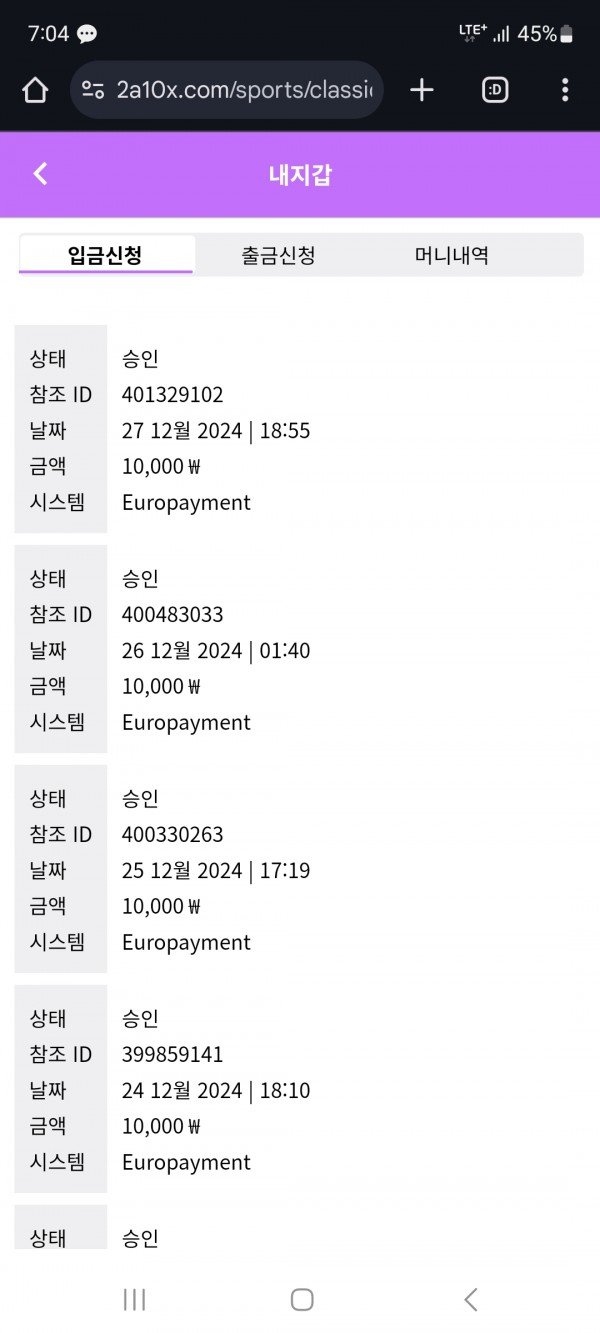Switch to the 출금신청 tab
Viewport: 600px width, 1333px height.
click(x=278, y=255)
